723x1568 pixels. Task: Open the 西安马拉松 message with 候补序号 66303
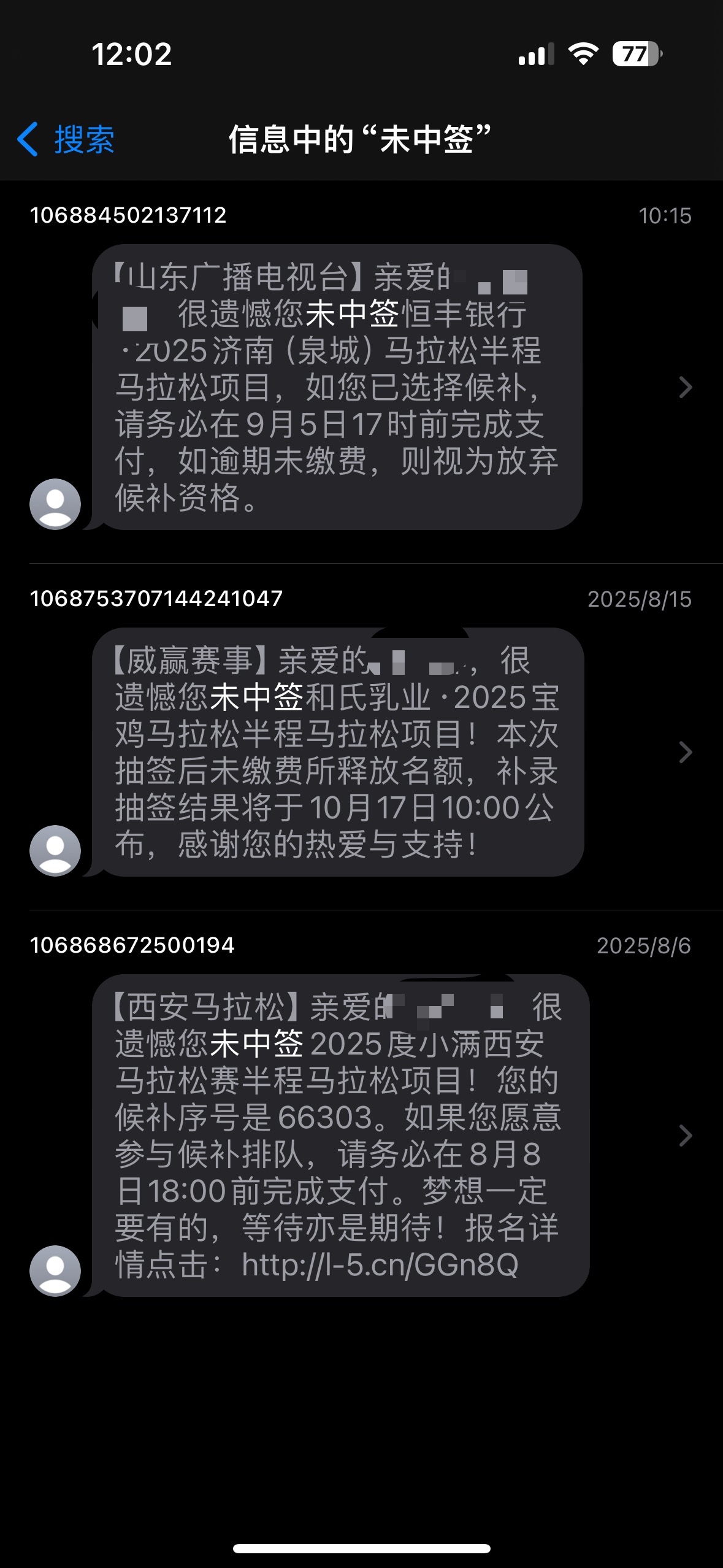click(x=340, y=1136)
